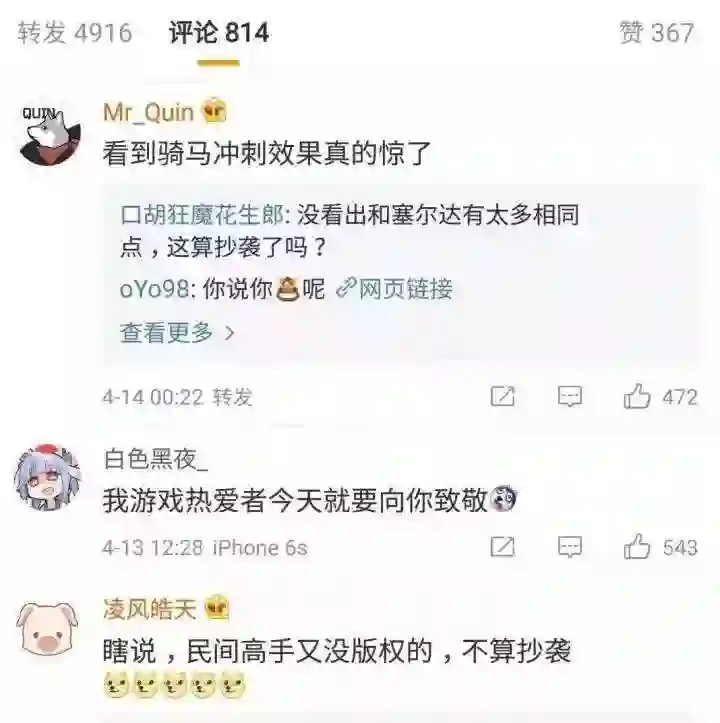720x723 pixels.
Task: Open 白色黑夜_'s profile avatar
Action: 46,476
